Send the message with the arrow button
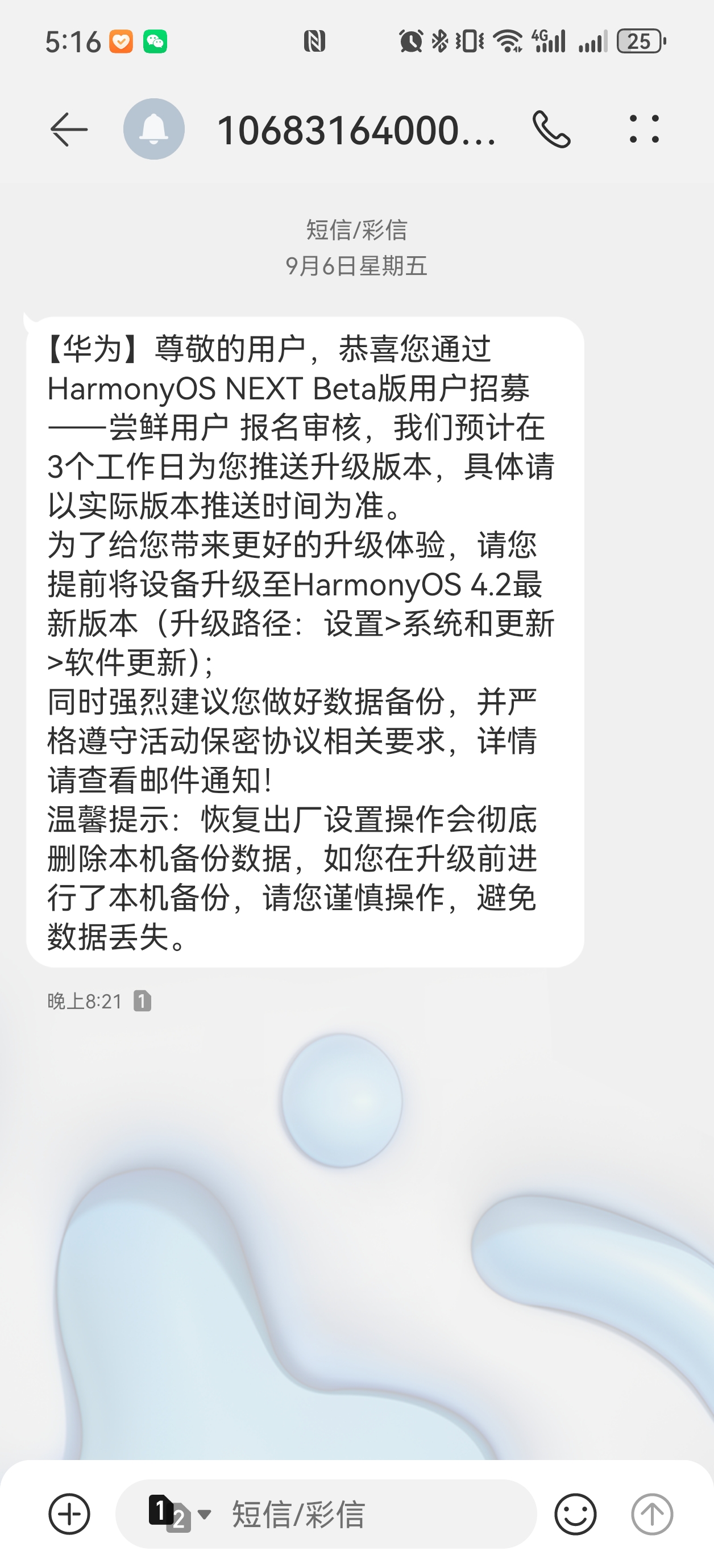714x1568 pixels. pos(652,1514)
